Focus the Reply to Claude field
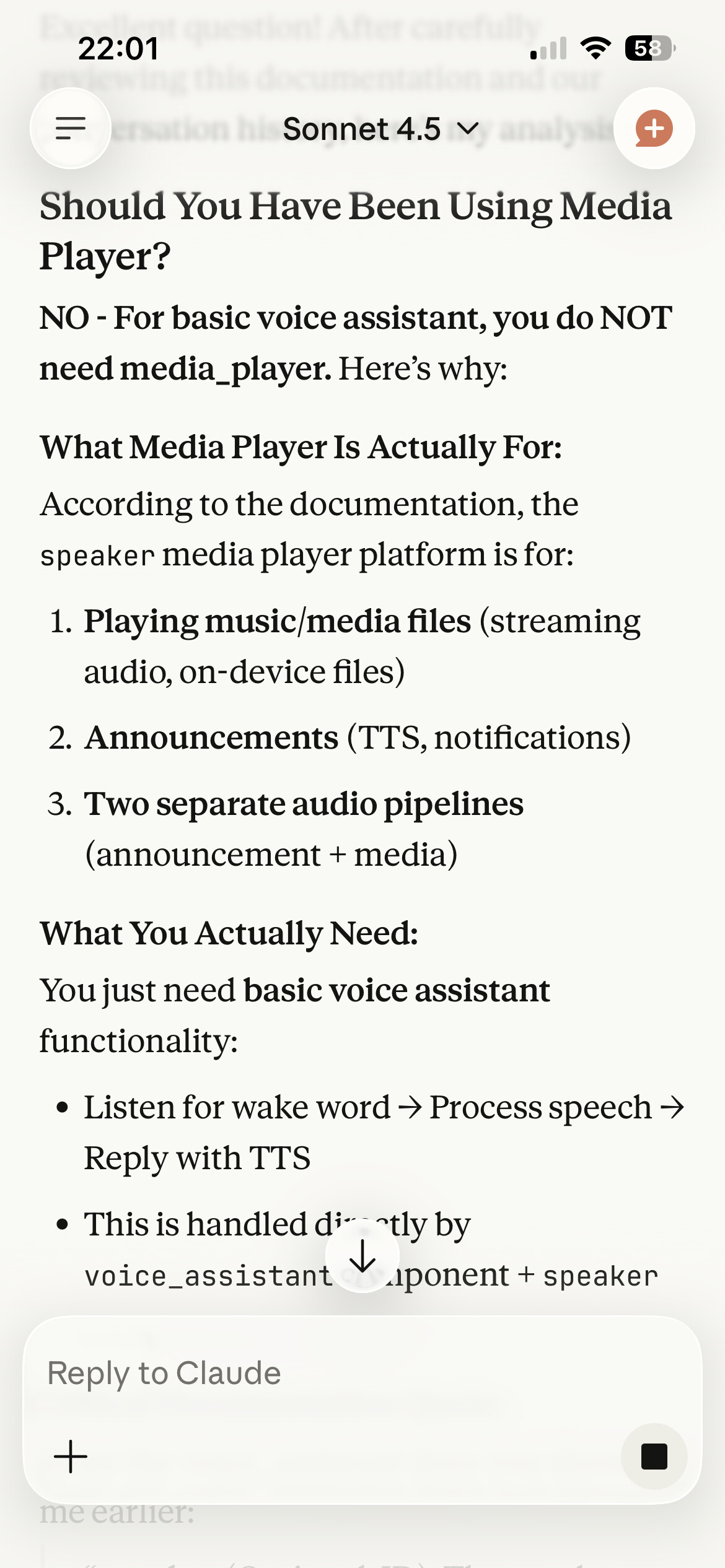The image size is (725, 1568). point(335,1373)
